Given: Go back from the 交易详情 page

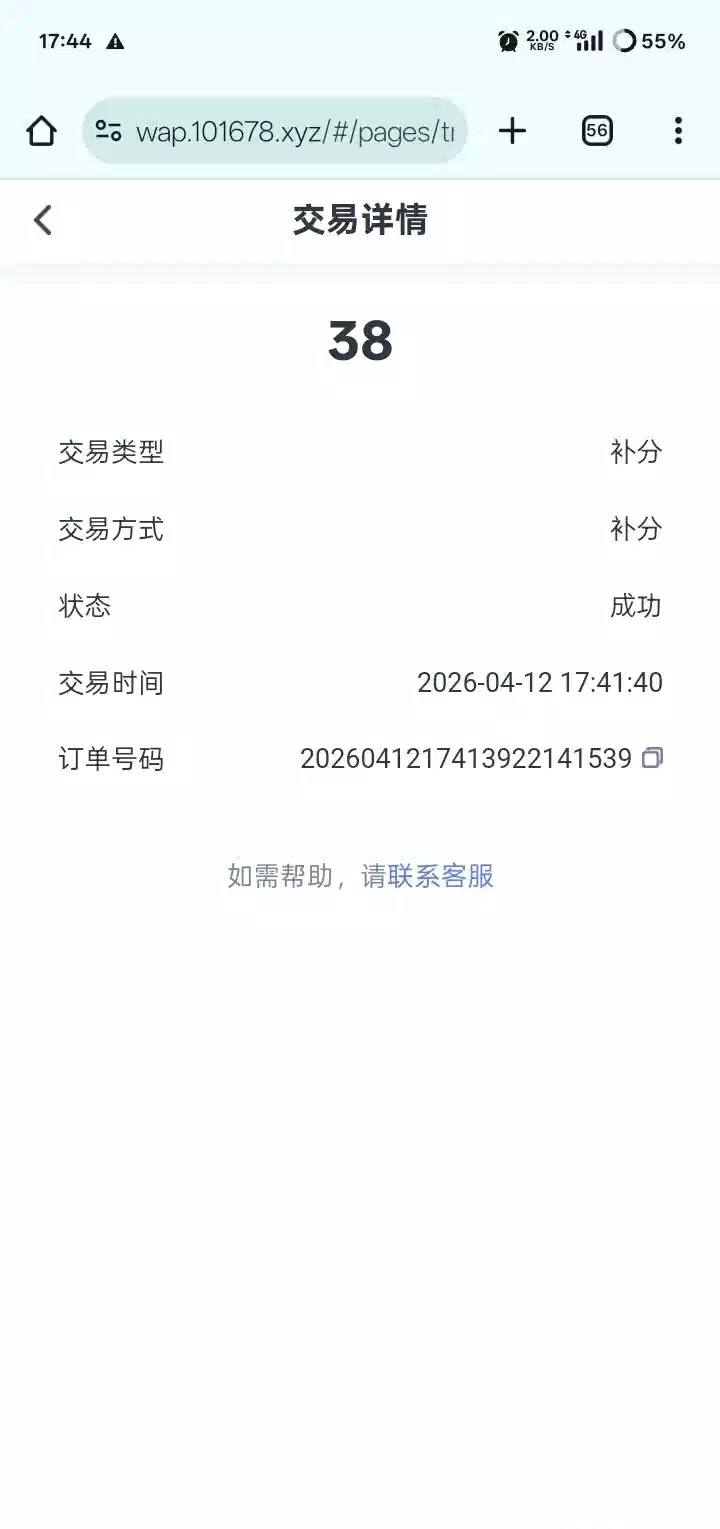Looking at the screenshot, I should [x=42, y=220].
